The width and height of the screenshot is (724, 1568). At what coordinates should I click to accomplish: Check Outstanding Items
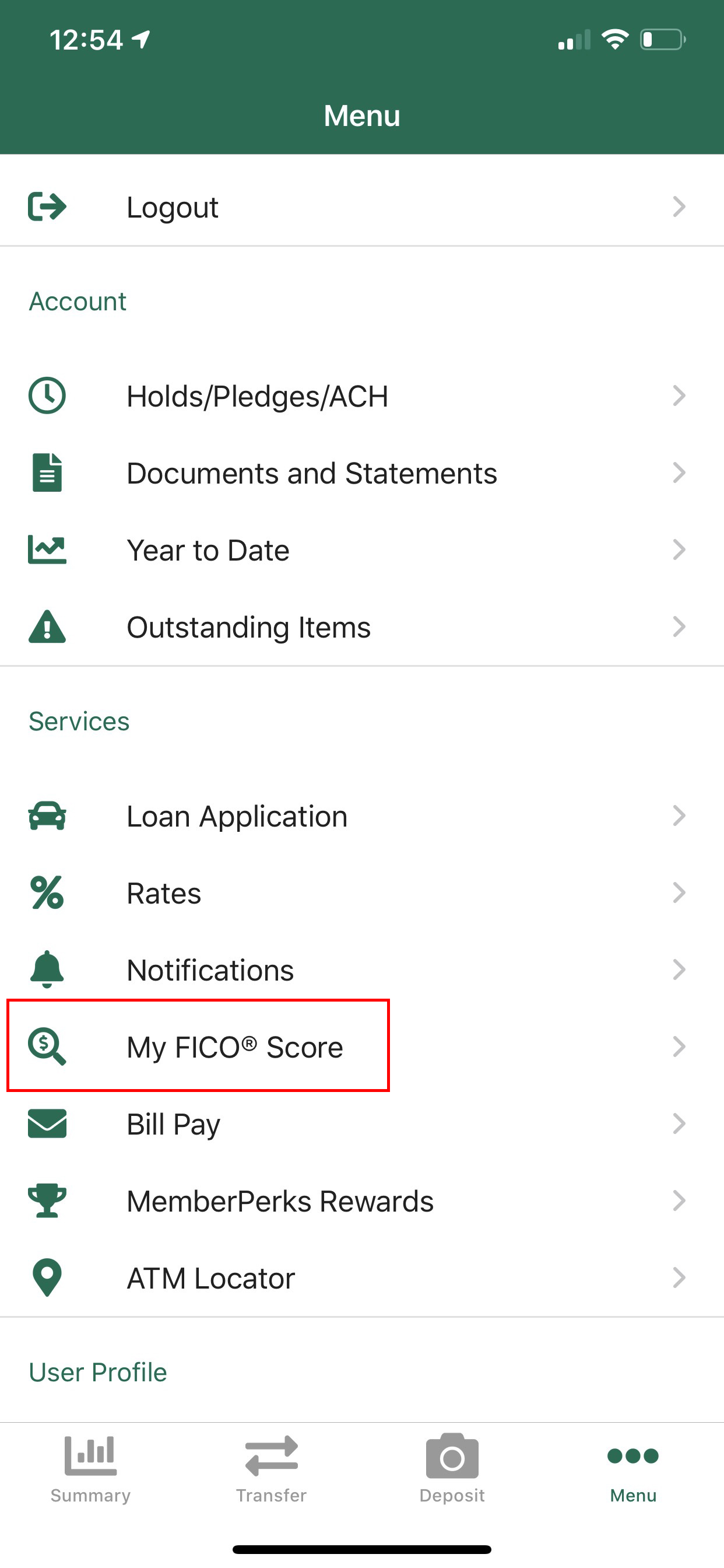(362, 627)
